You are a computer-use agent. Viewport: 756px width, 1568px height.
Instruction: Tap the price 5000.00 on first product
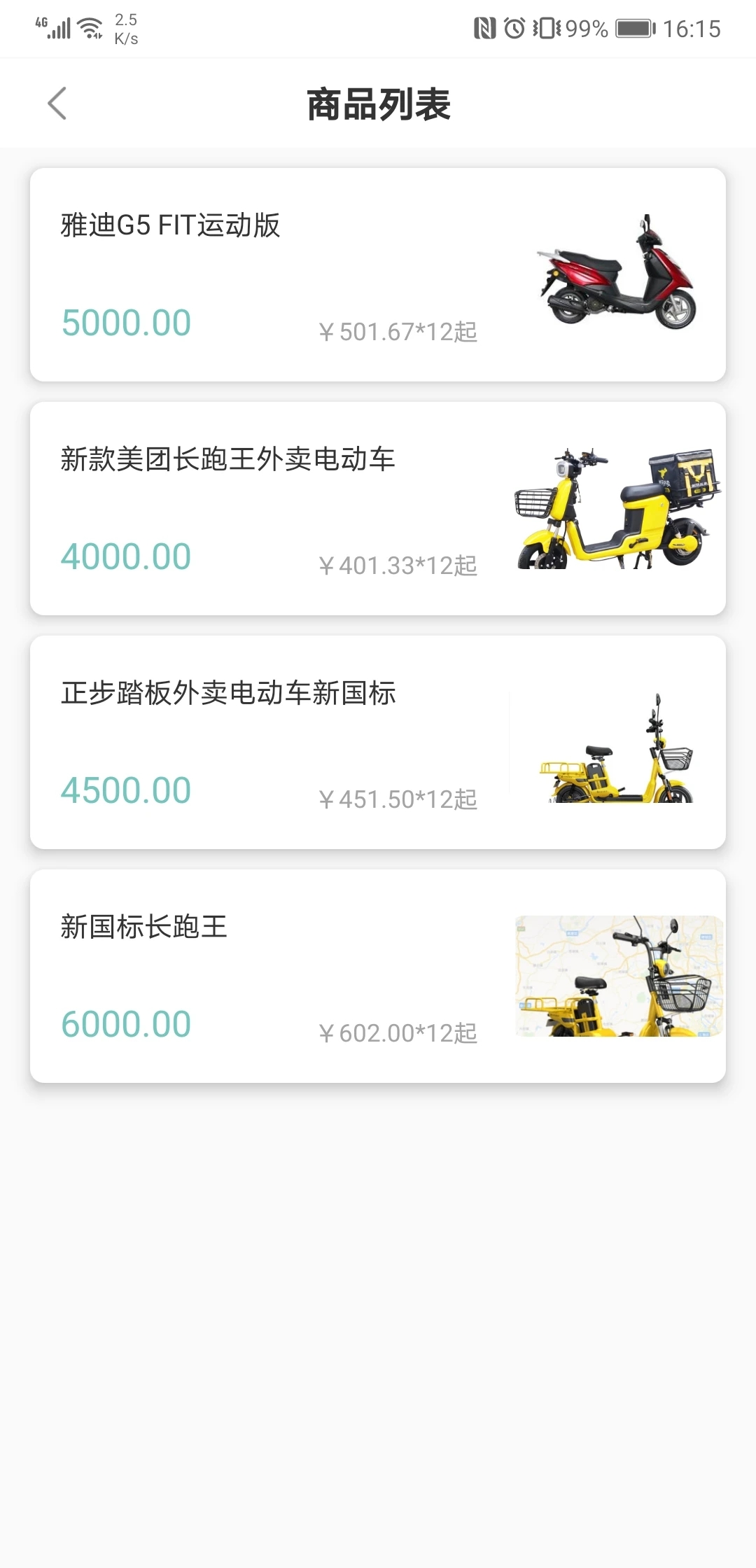126,322
